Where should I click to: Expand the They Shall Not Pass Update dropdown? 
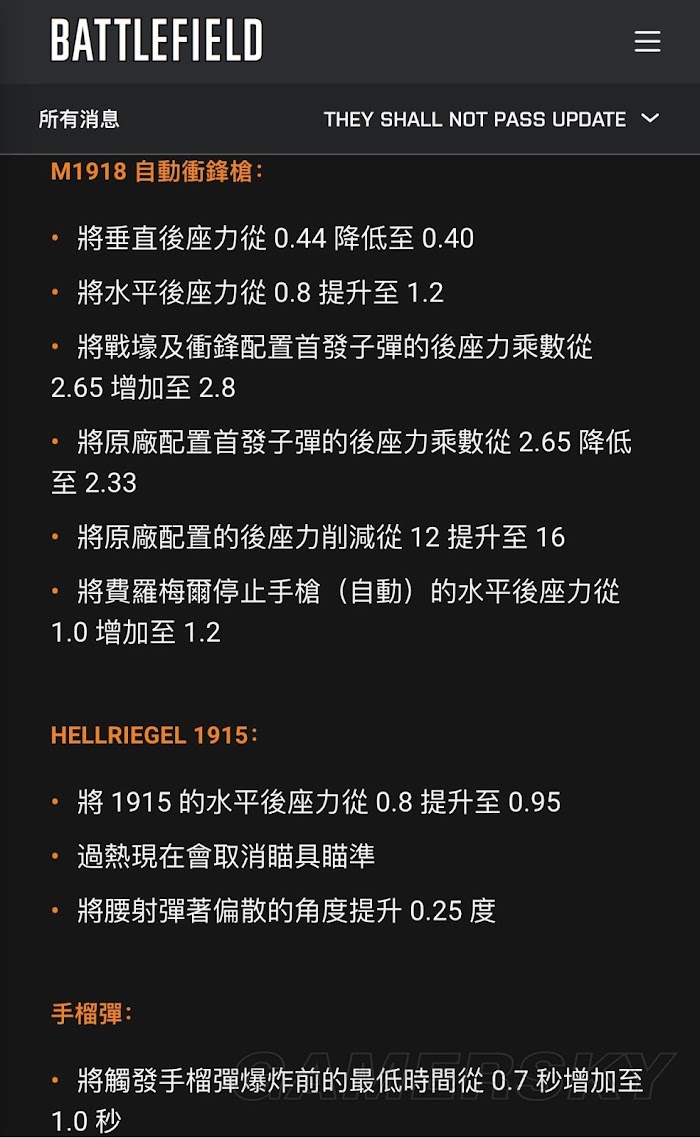492,119
